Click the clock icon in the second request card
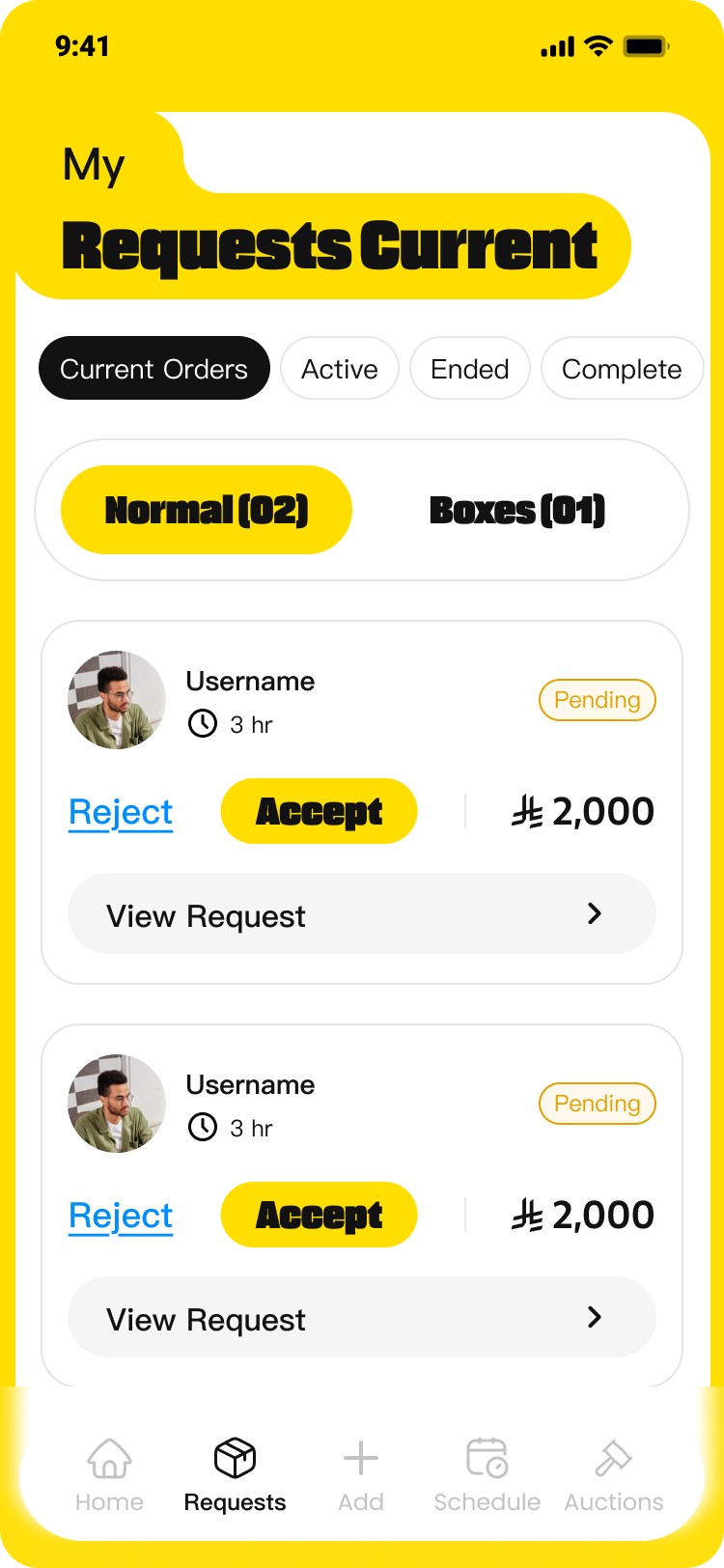The image size is (724, 1568). [x=202, y=1128]
